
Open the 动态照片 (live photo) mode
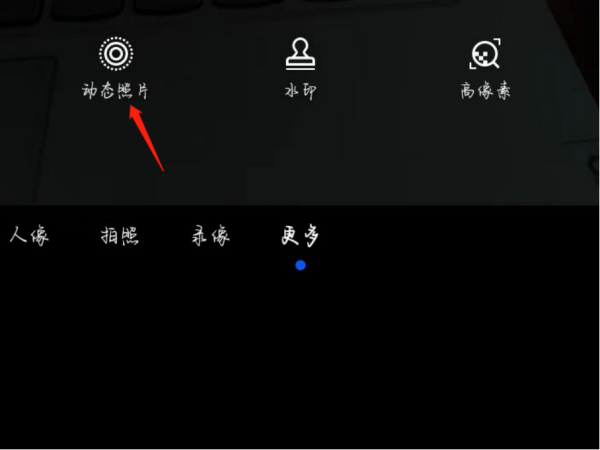click(x=116, y=55)
